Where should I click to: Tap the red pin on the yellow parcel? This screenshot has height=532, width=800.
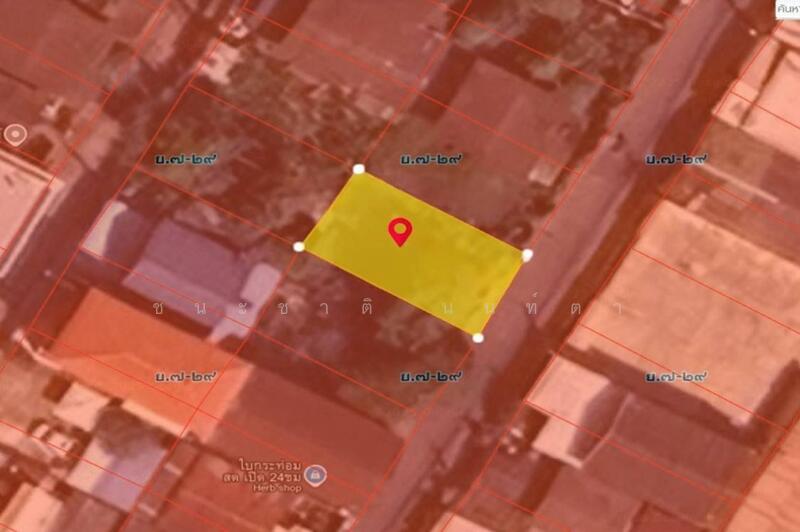(x=400, y=232)
